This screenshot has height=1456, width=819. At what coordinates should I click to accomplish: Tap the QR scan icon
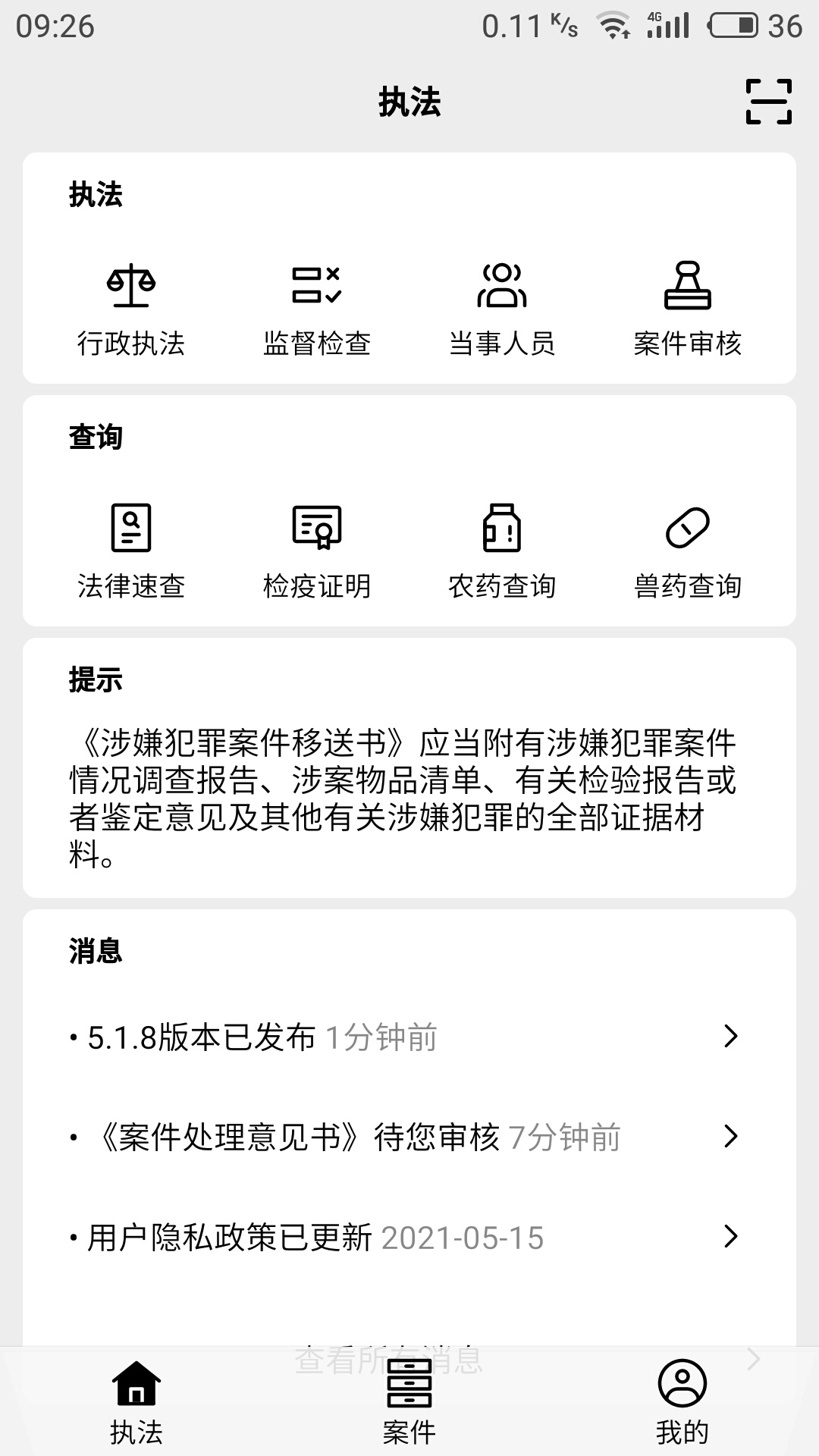[x=769, y=100]
